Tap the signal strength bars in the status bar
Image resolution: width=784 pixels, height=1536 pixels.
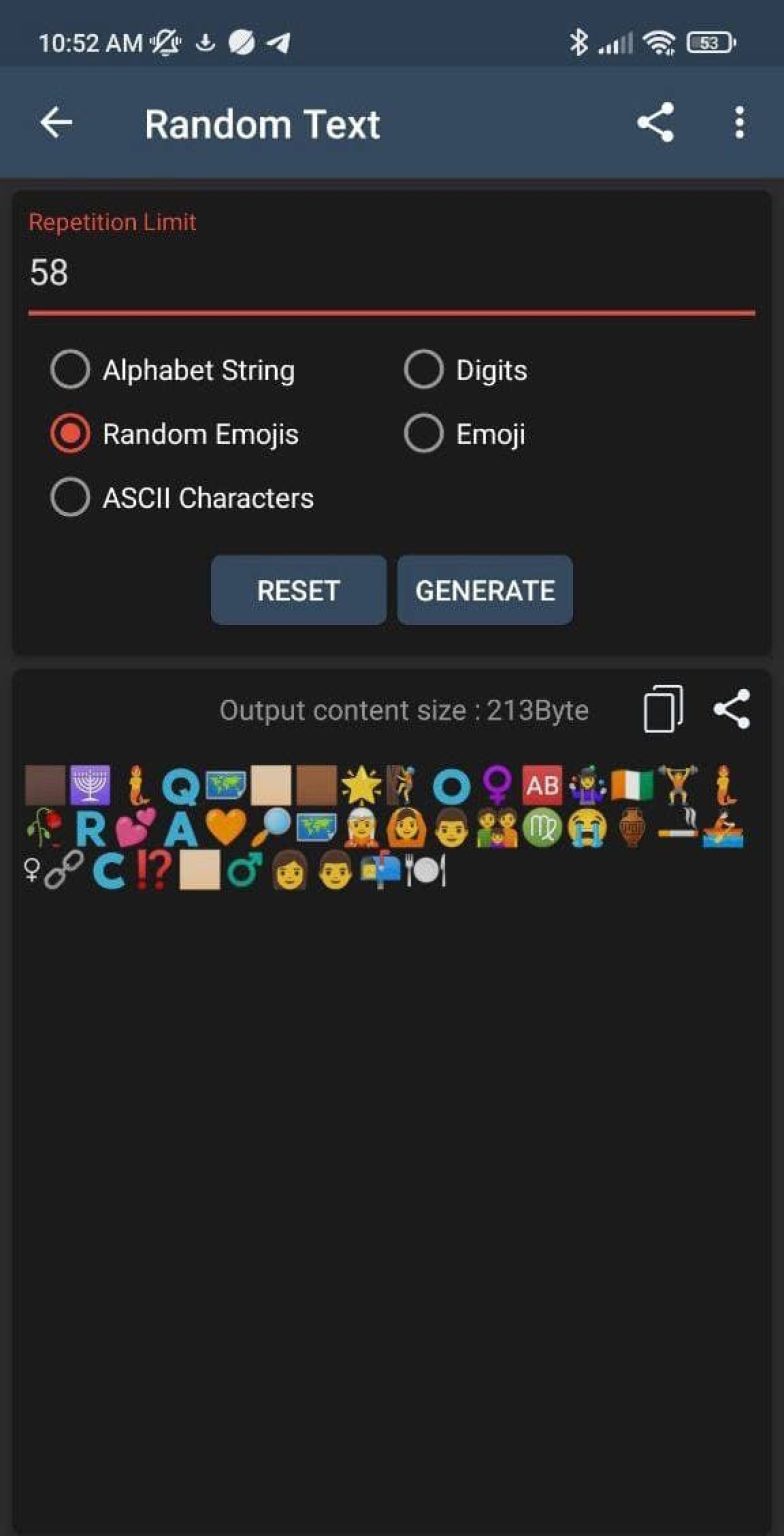pyautogui.click(x=614, y=43)
